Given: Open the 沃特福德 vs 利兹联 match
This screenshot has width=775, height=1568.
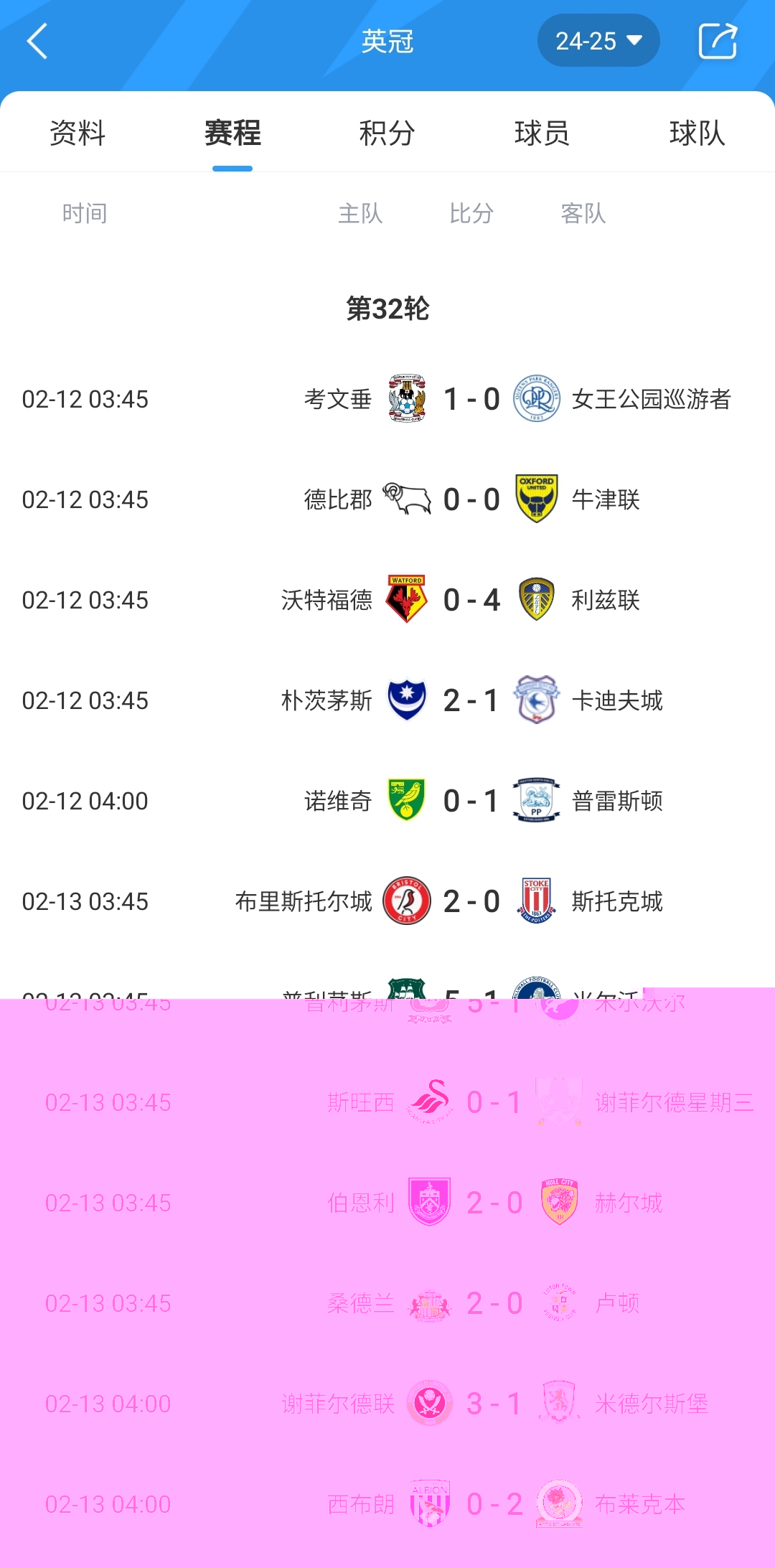Looking at the screenshot, I should pyautogui.click(x=387, y=600).
